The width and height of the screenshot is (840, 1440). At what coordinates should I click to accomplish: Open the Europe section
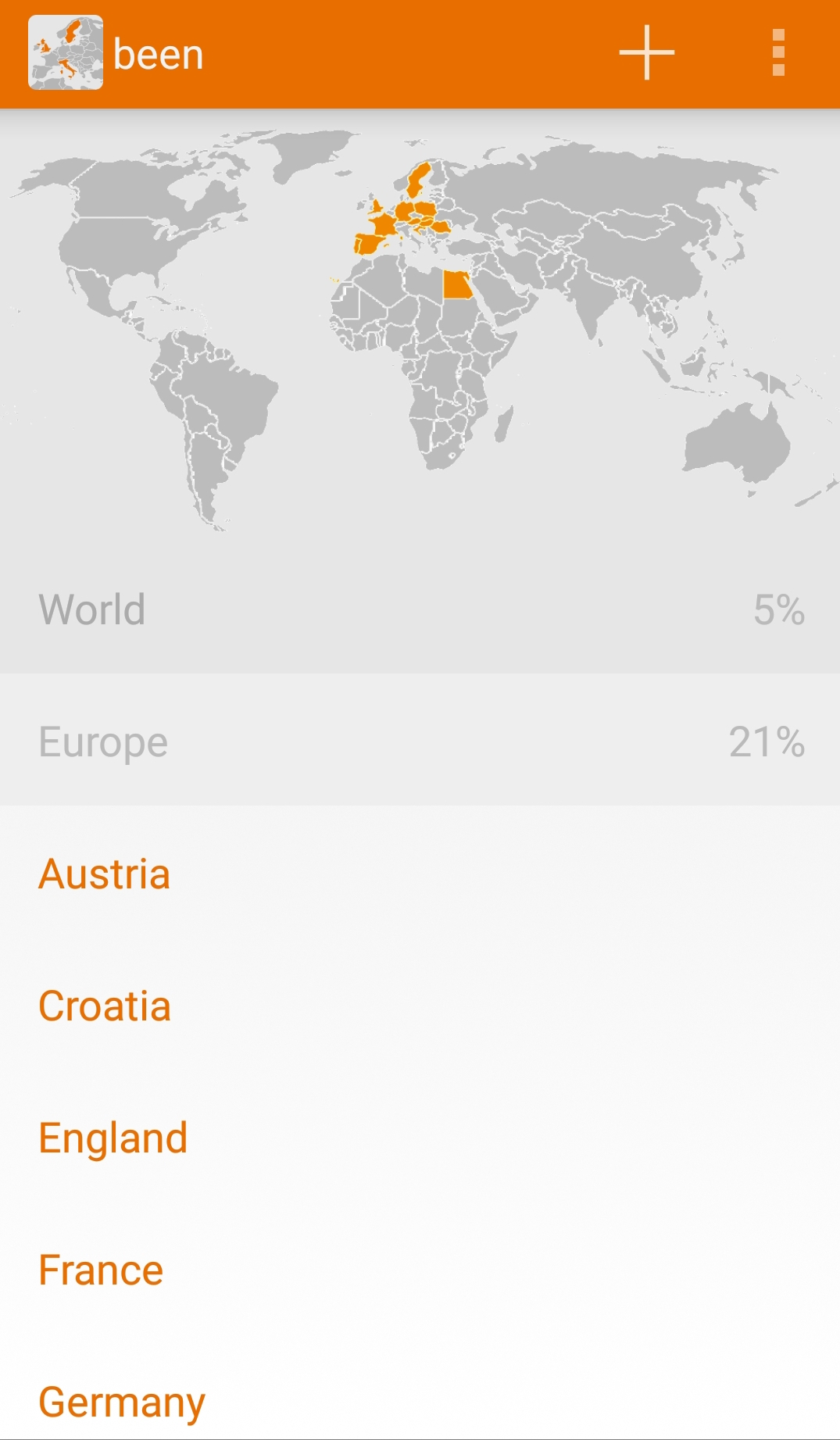(x=420, y=741)
